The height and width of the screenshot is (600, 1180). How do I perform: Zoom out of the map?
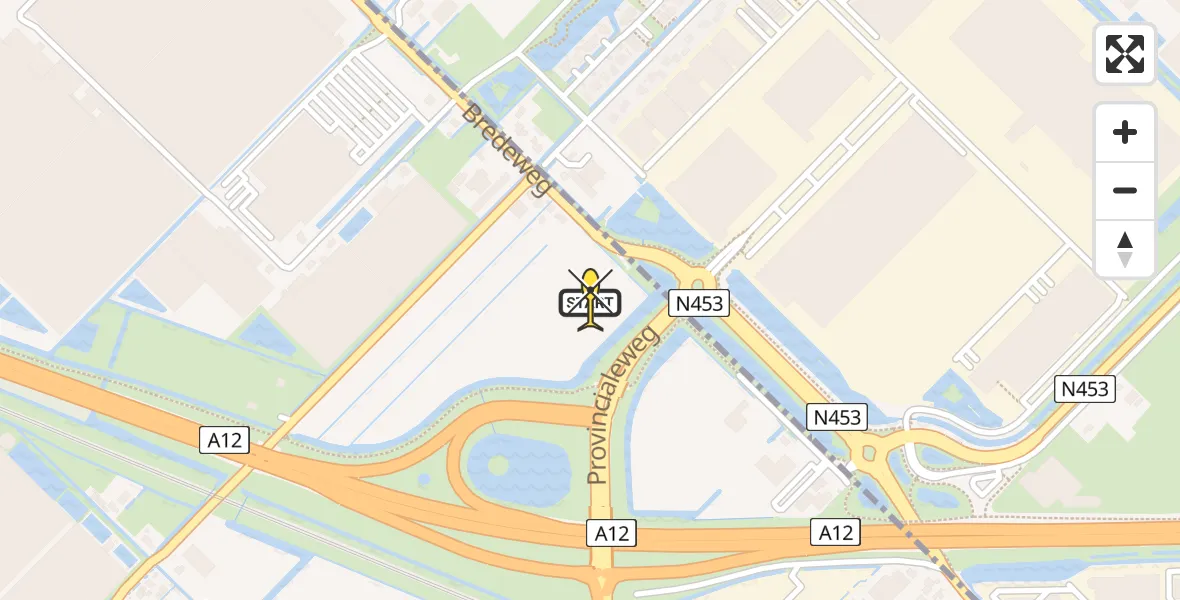pos(1125,190)
